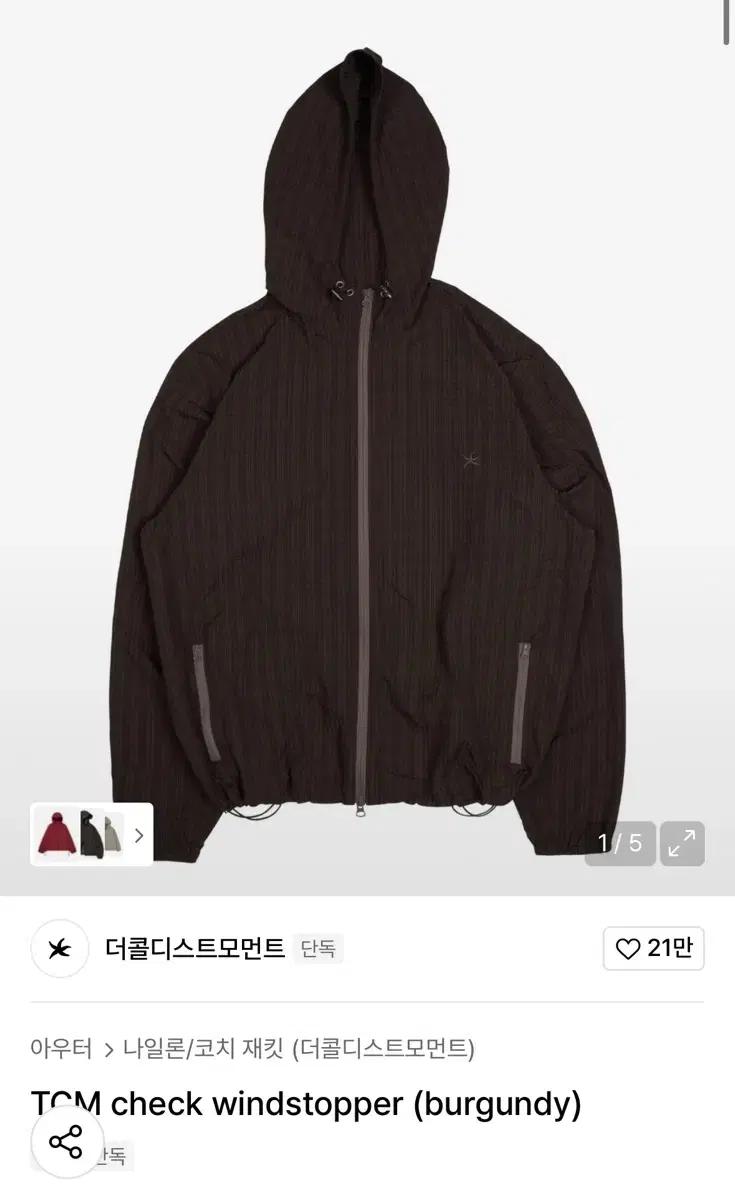Select the dark jacket thumbnail

[90, 833]
